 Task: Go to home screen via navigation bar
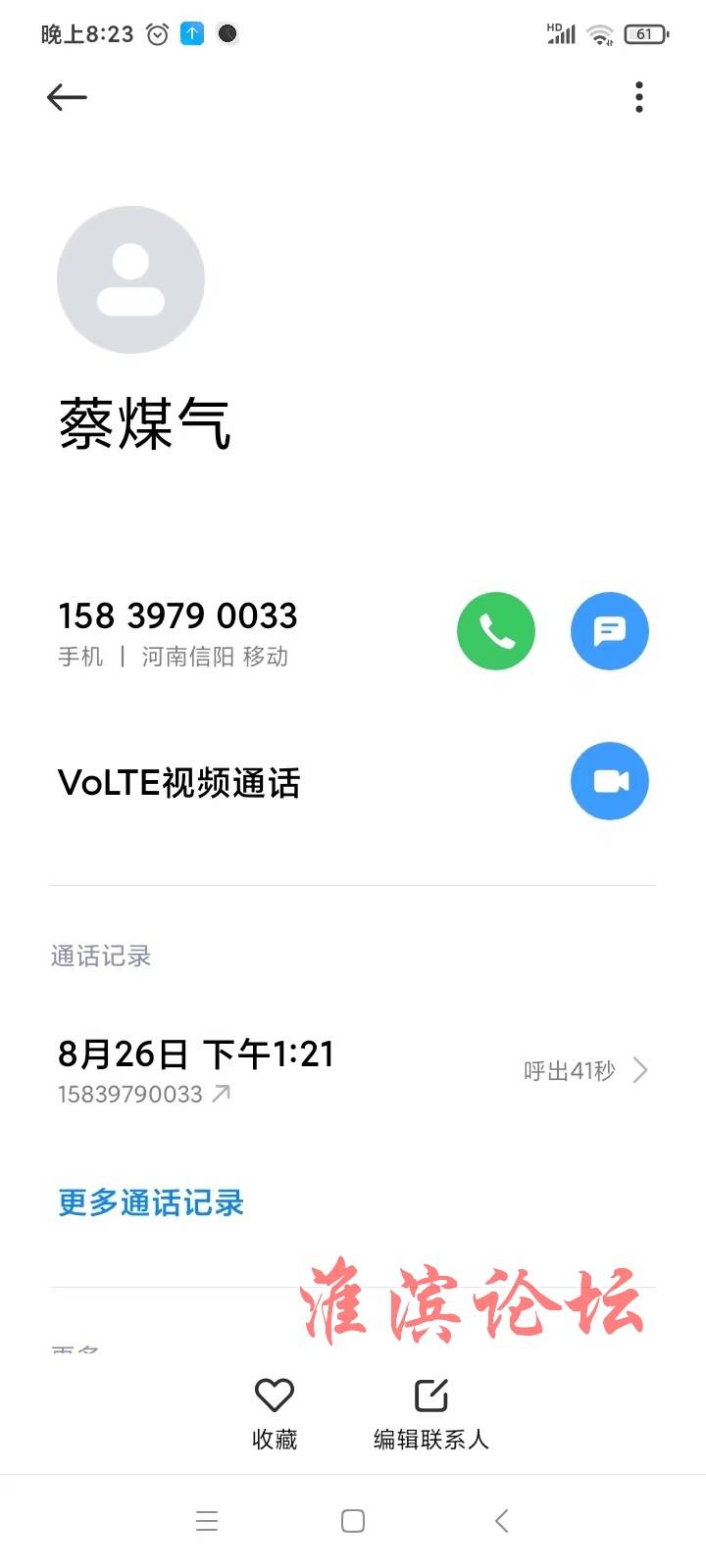click(x=353, y=1521)
